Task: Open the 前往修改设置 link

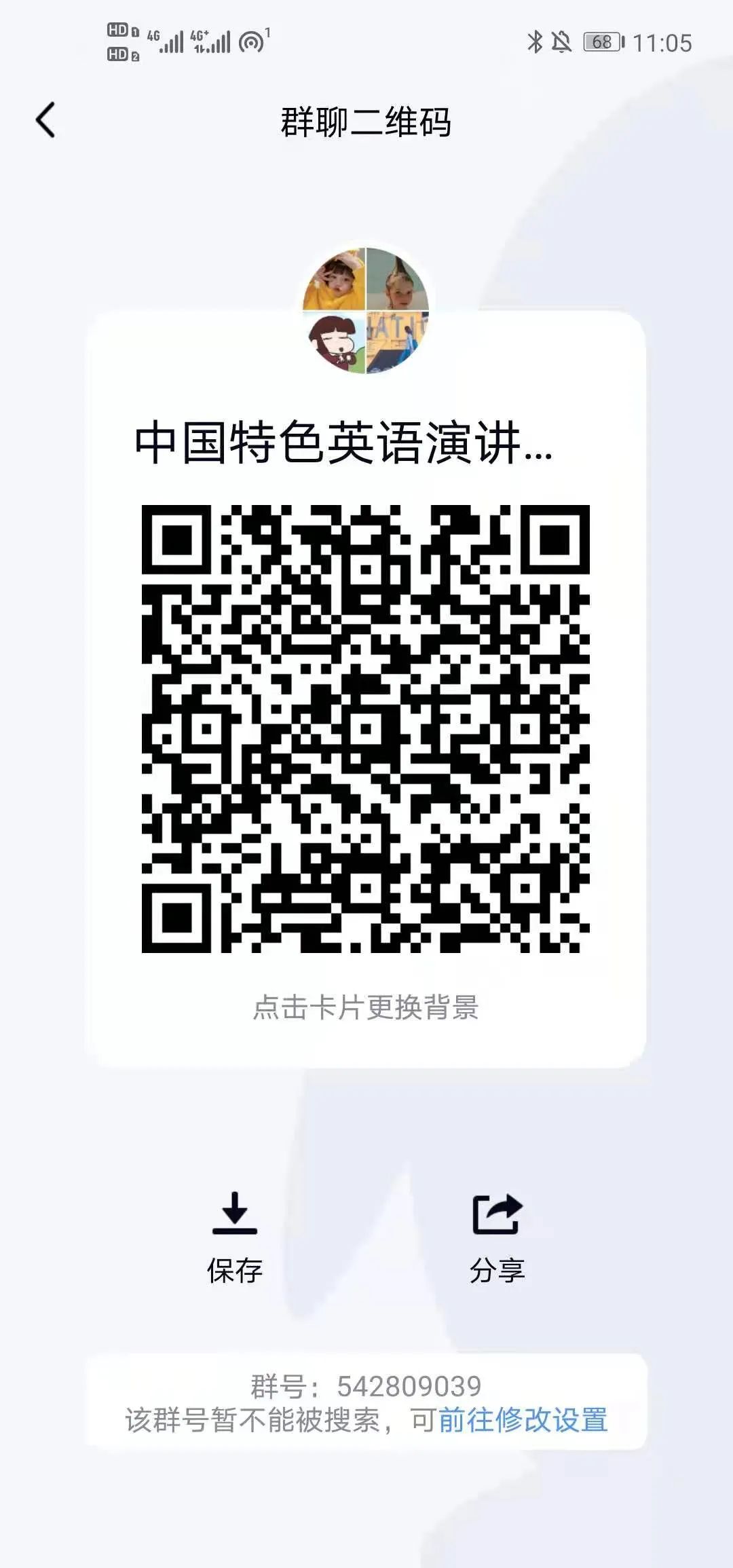Action: tap(523, 1420)
